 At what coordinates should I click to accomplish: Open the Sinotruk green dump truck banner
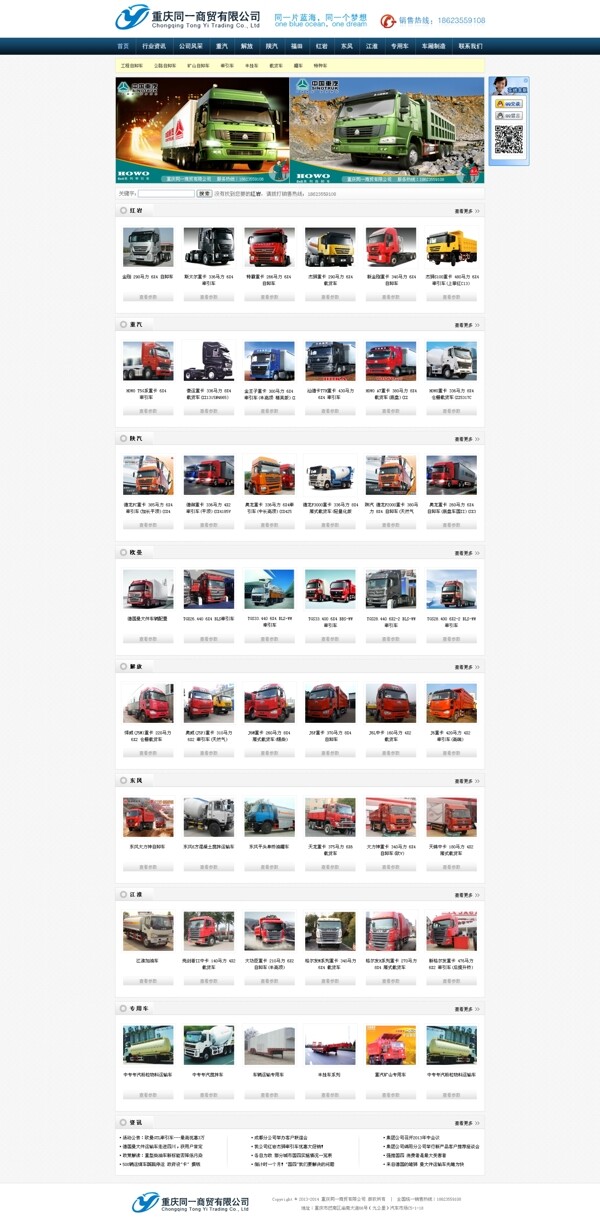387,130
